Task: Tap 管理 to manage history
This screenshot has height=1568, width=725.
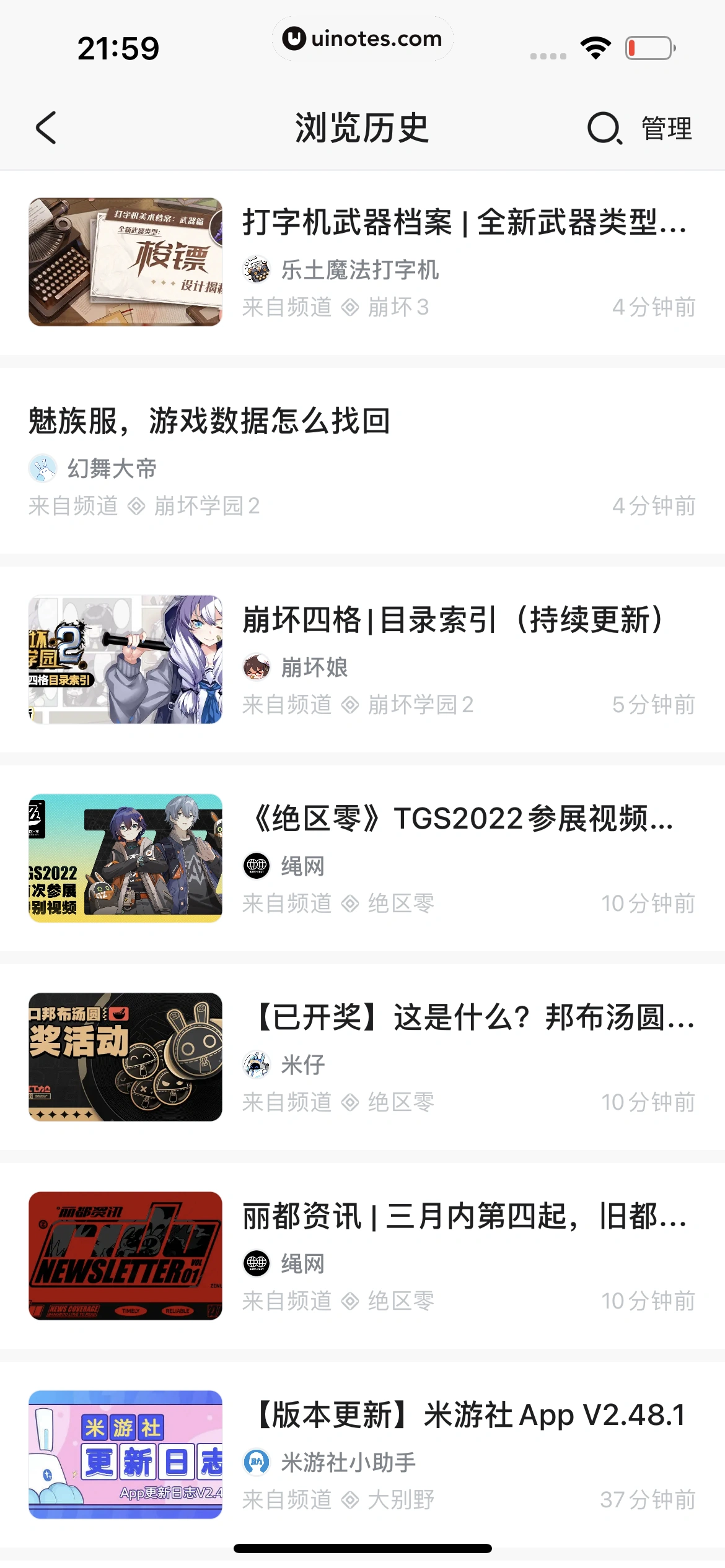Action: coord(667,128)
